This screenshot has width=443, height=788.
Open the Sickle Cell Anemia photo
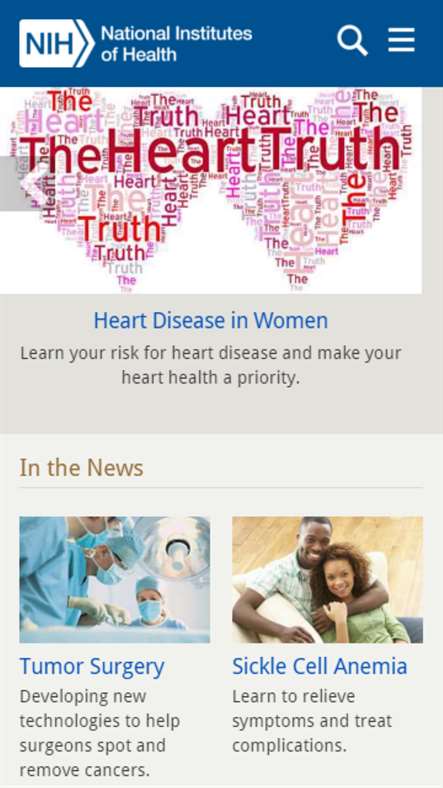[x=327, y=579]
